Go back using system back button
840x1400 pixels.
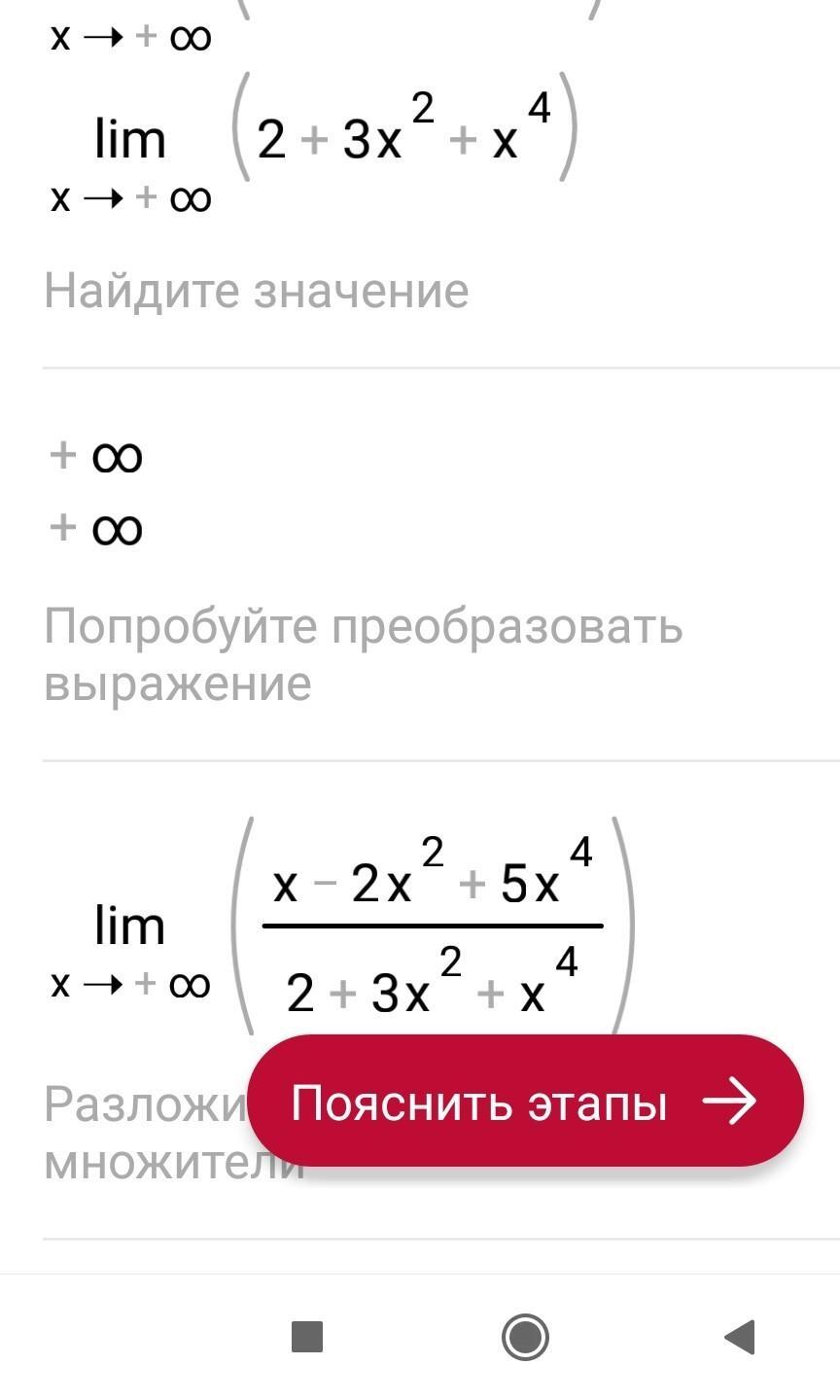click(x=740, y=1337)
